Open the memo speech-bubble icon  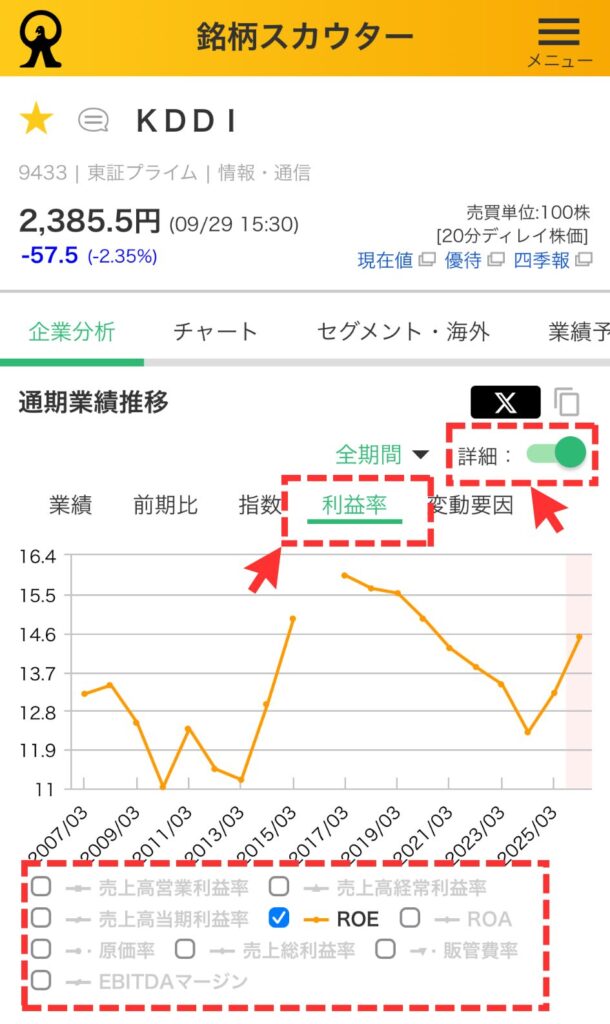(x=93, y=121)
